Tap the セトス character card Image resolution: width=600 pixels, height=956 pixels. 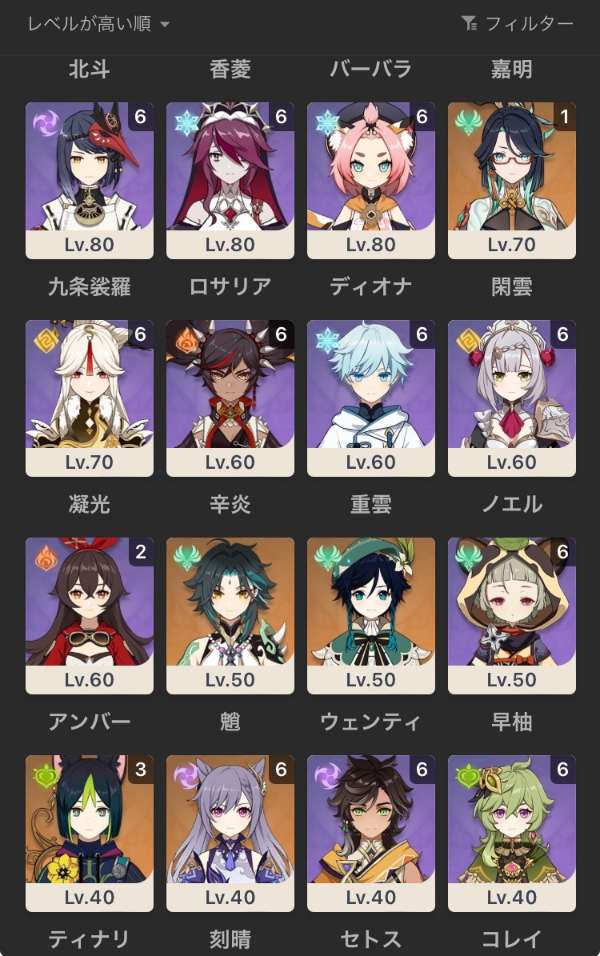point(371,833)
